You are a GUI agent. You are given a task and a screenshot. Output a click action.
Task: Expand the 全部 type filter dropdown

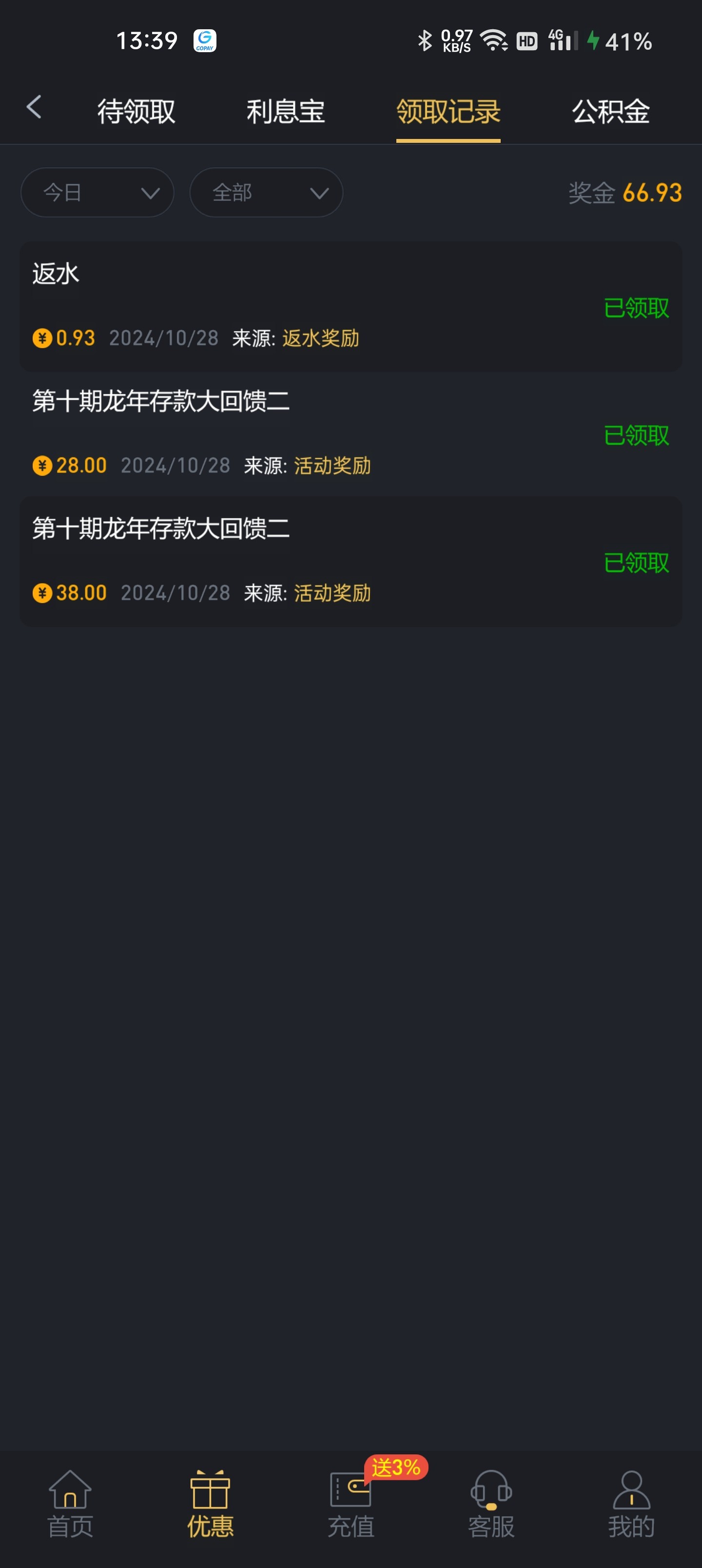(266, 193)
